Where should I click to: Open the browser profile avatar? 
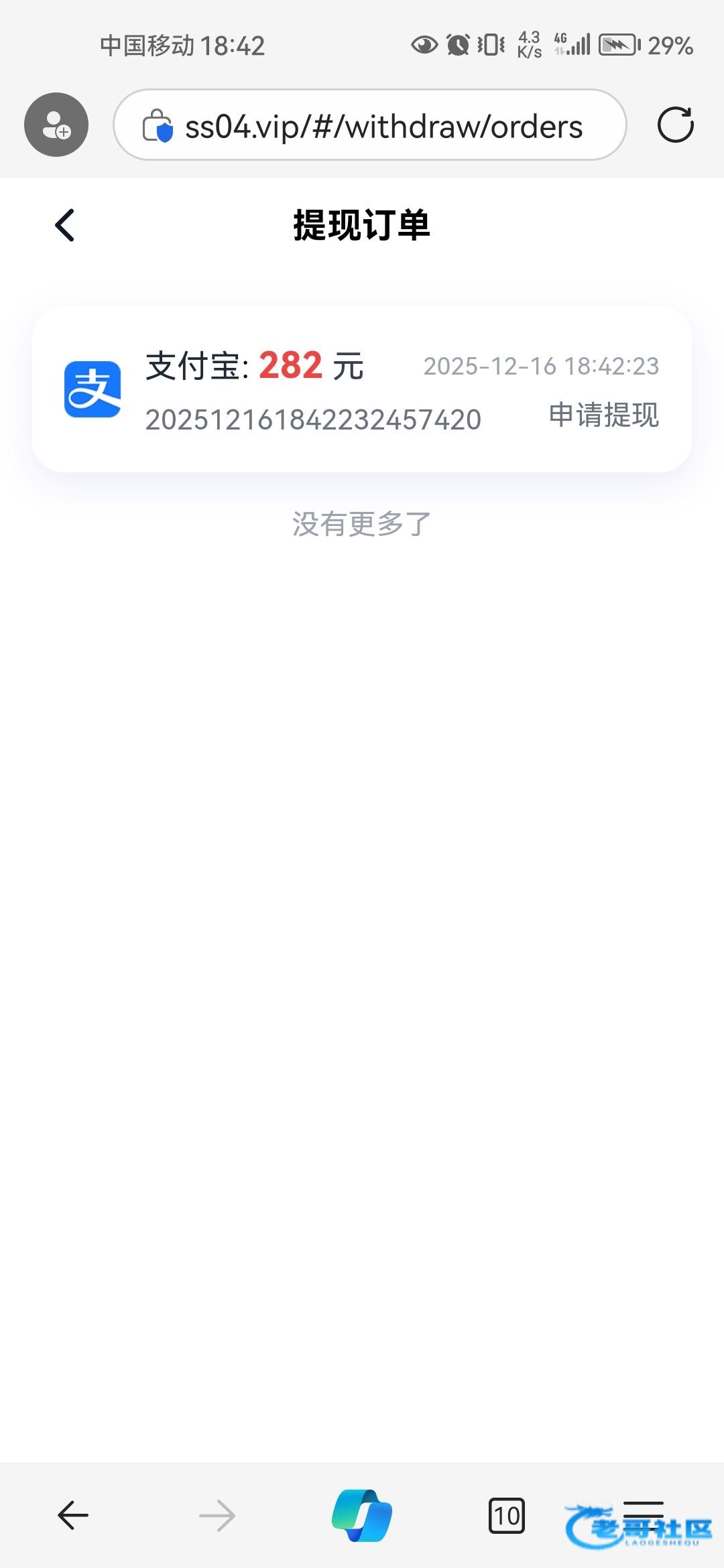[x=56, y=125]
